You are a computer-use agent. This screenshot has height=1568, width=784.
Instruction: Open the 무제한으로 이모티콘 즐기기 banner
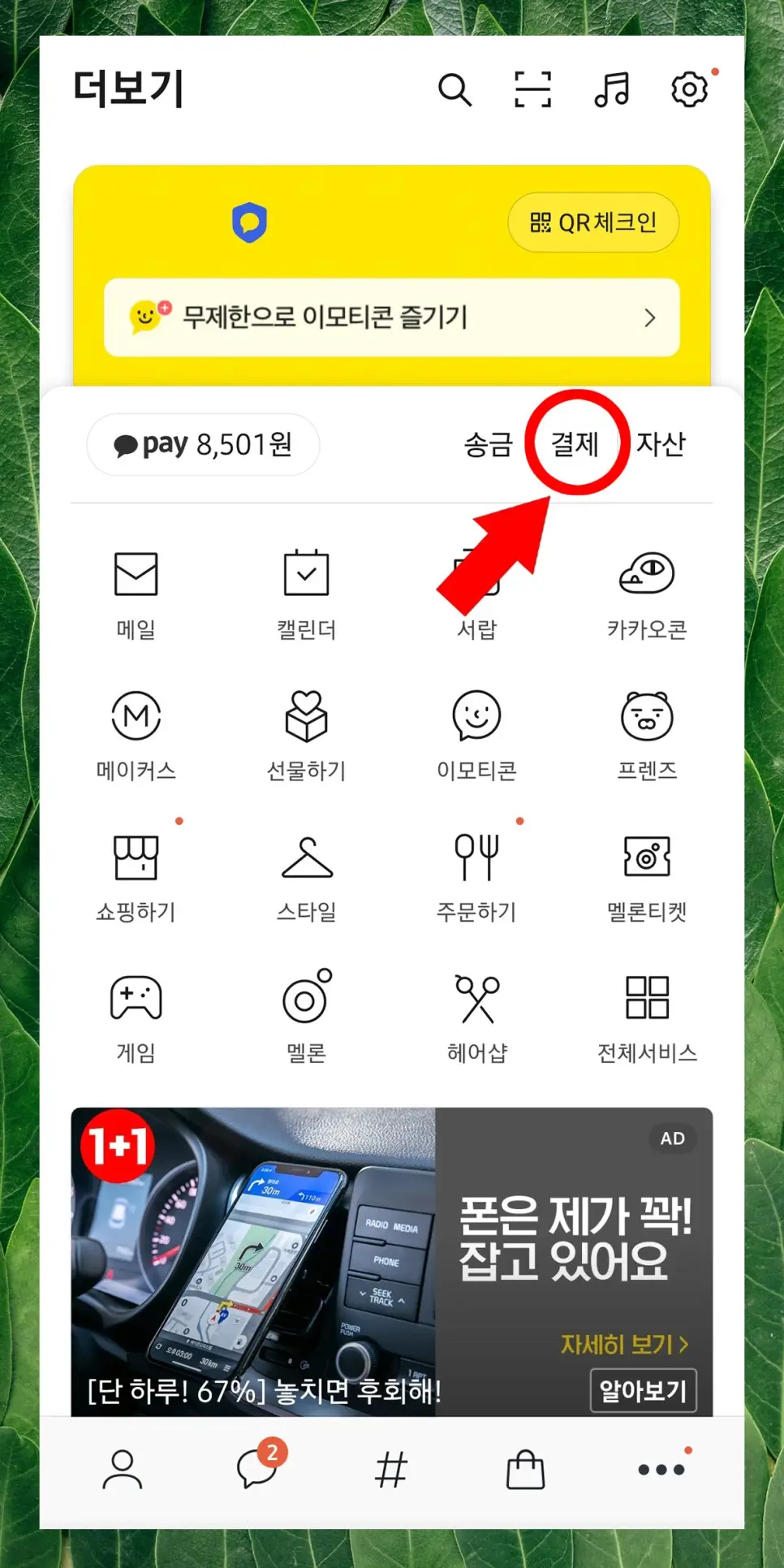coord(392,317)
